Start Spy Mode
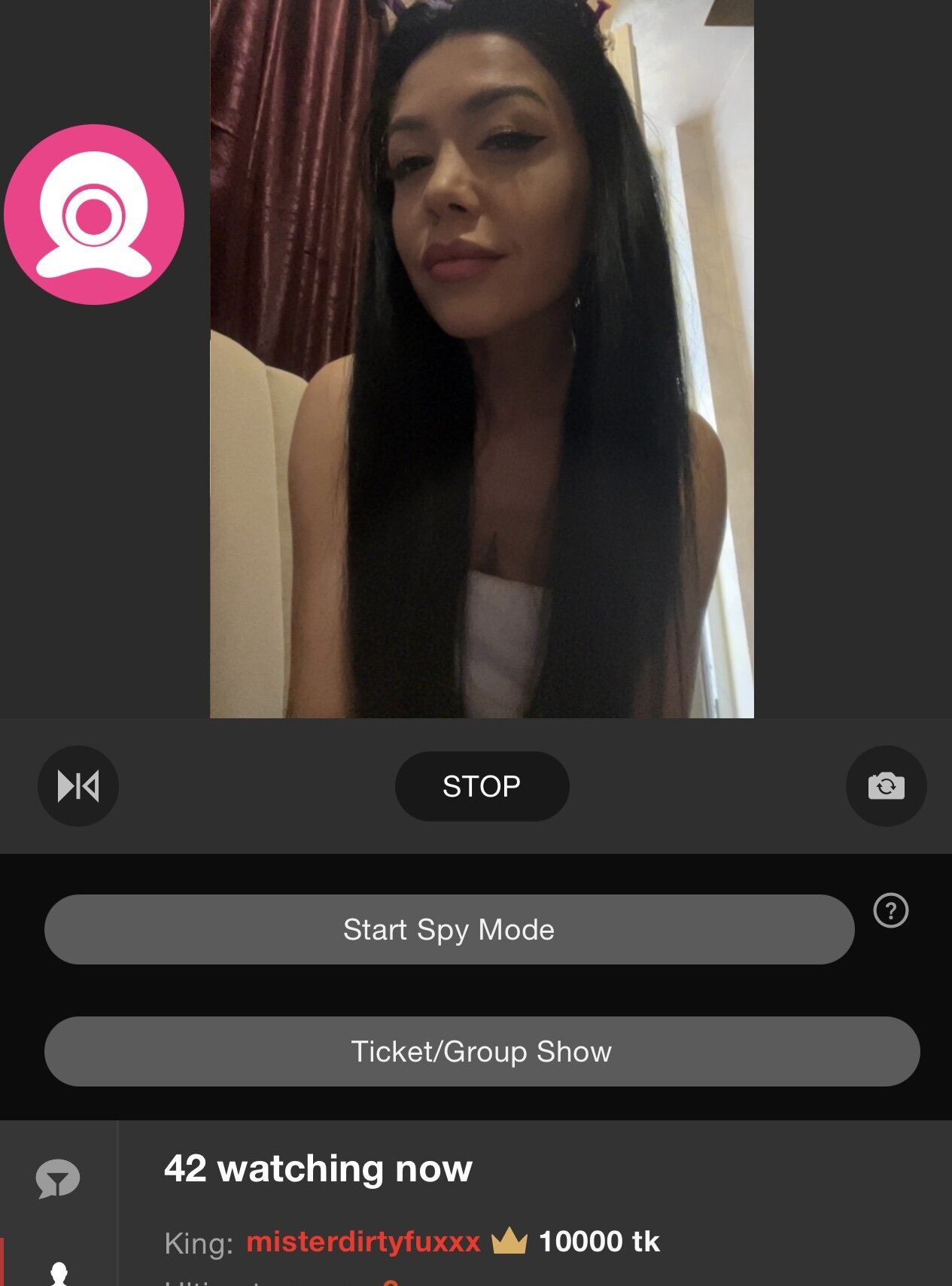Viewport: 952px width, 1286px height. (x=449, y=929)
